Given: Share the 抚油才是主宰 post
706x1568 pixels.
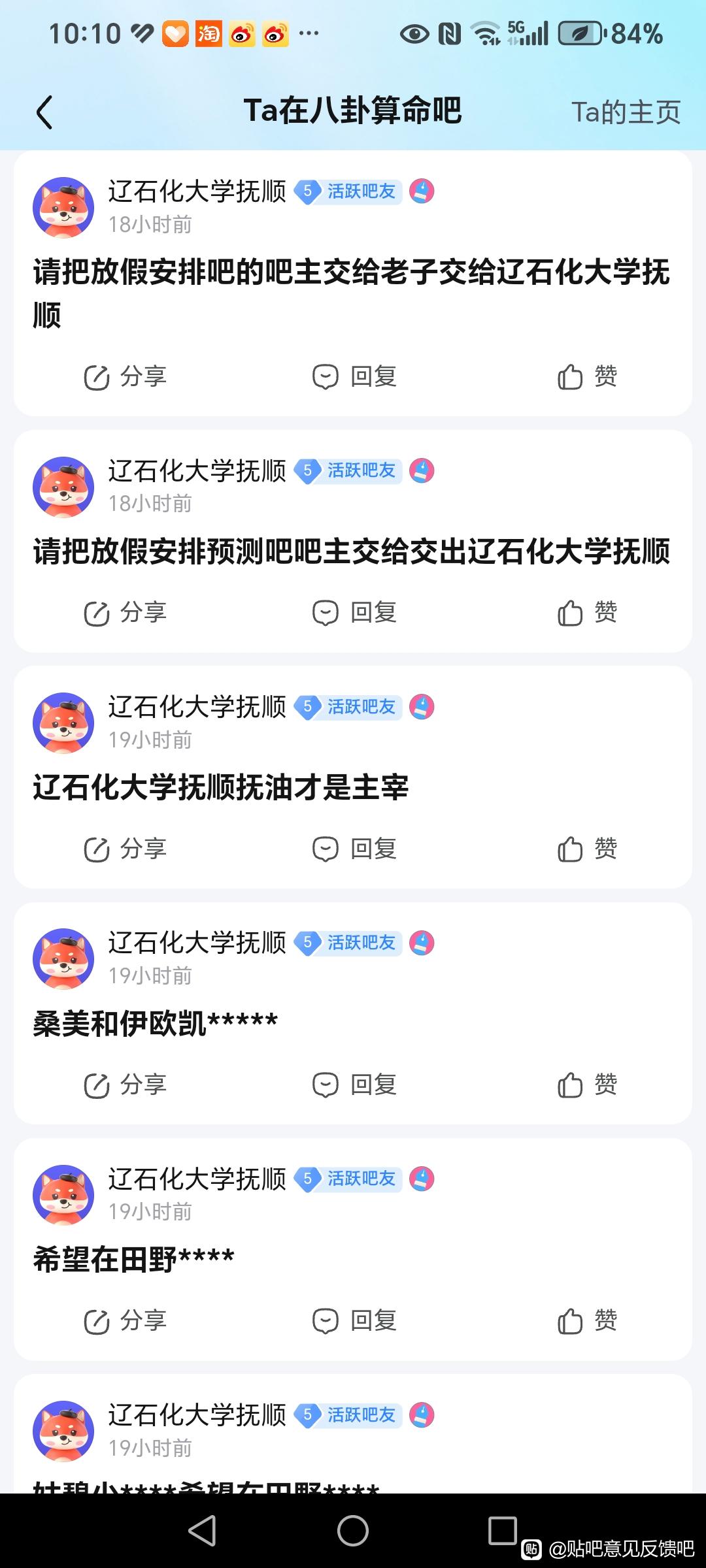Looking at the screenshot, I should pyautogui.click(x=126, y=849).
